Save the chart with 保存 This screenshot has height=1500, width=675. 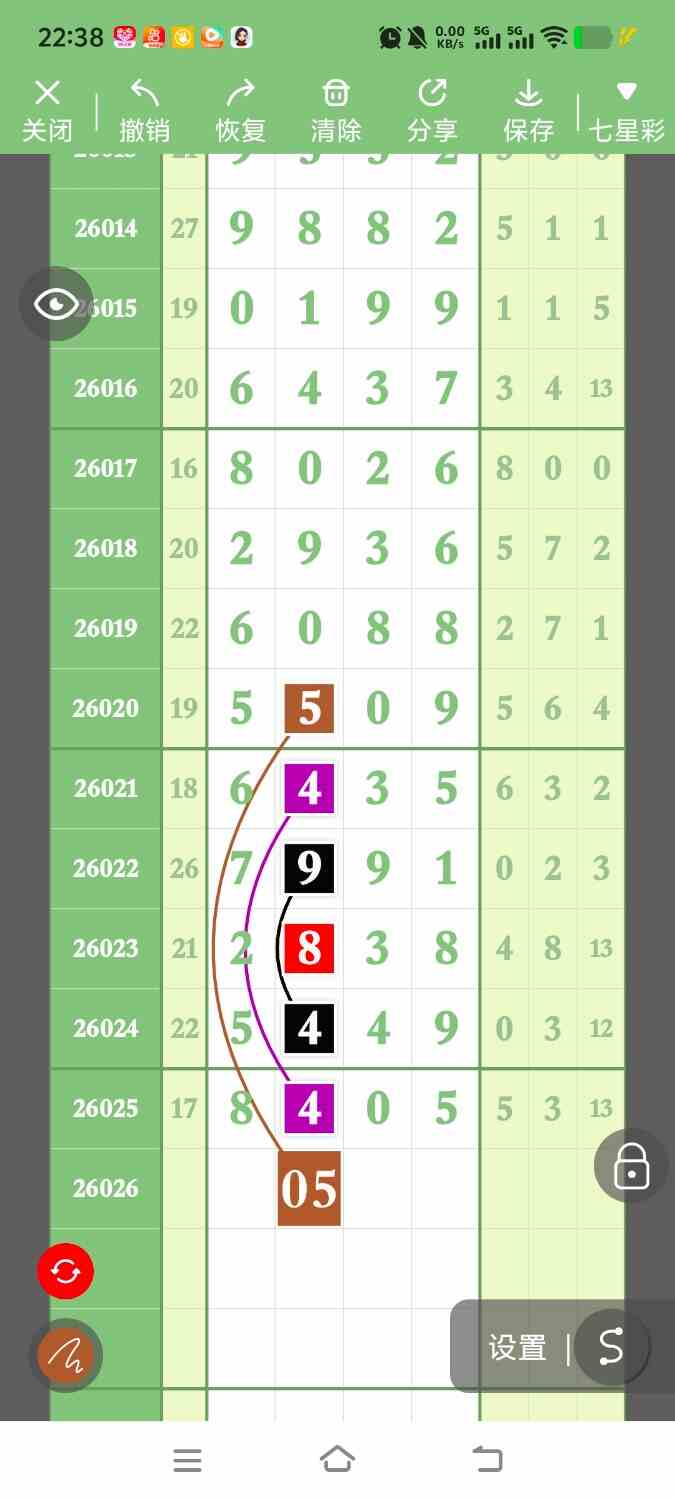tap(528, 111)
